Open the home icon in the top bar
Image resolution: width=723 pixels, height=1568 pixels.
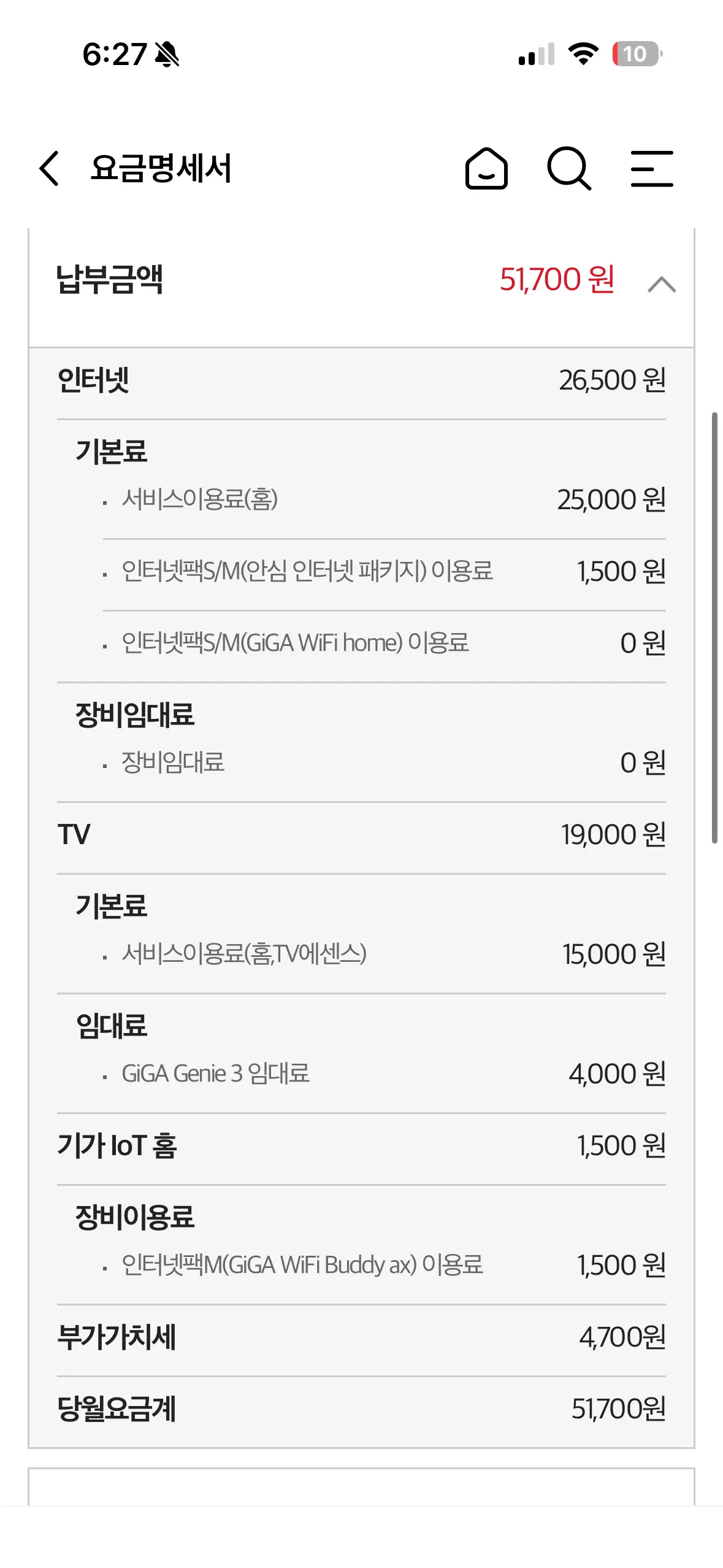[x=486, y=168]
